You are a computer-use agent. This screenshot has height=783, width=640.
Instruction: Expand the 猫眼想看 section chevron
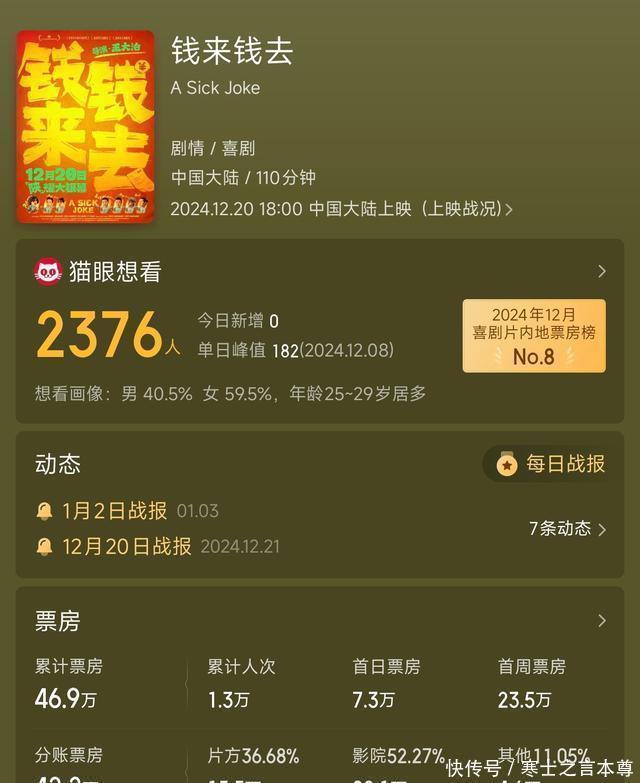click(602, 272)
